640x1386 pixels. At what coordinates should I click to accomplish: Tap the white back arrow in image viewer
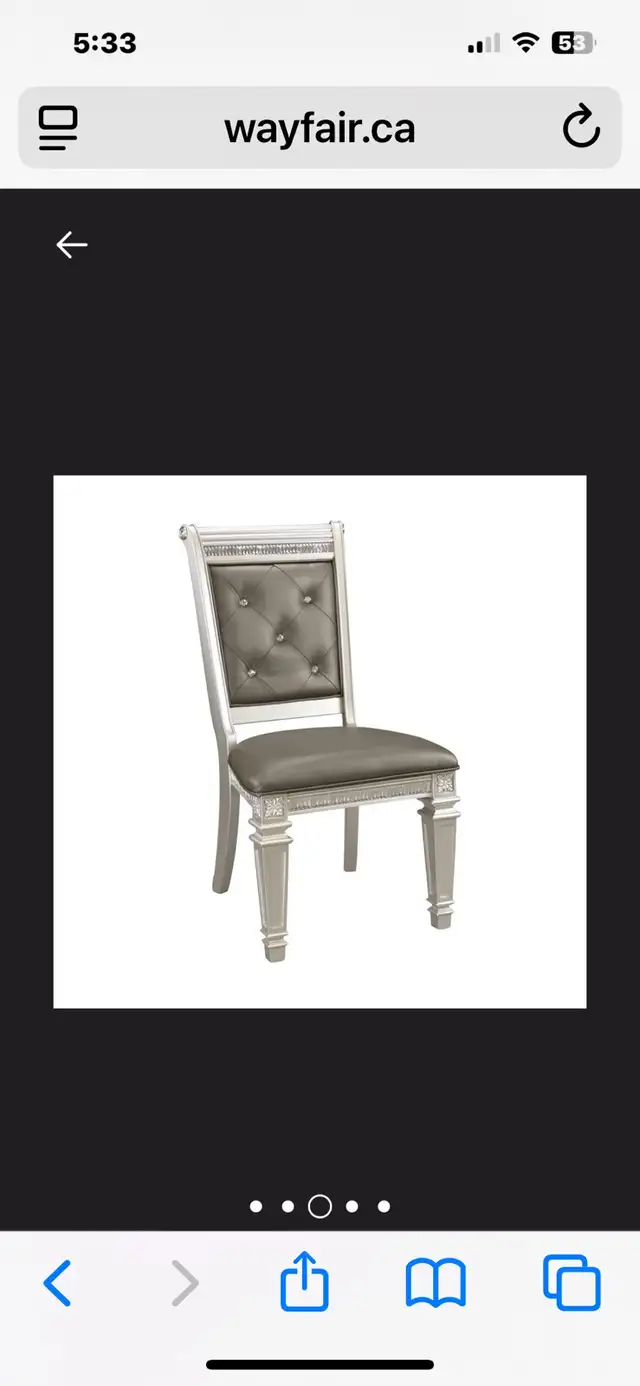click(72, 244)
